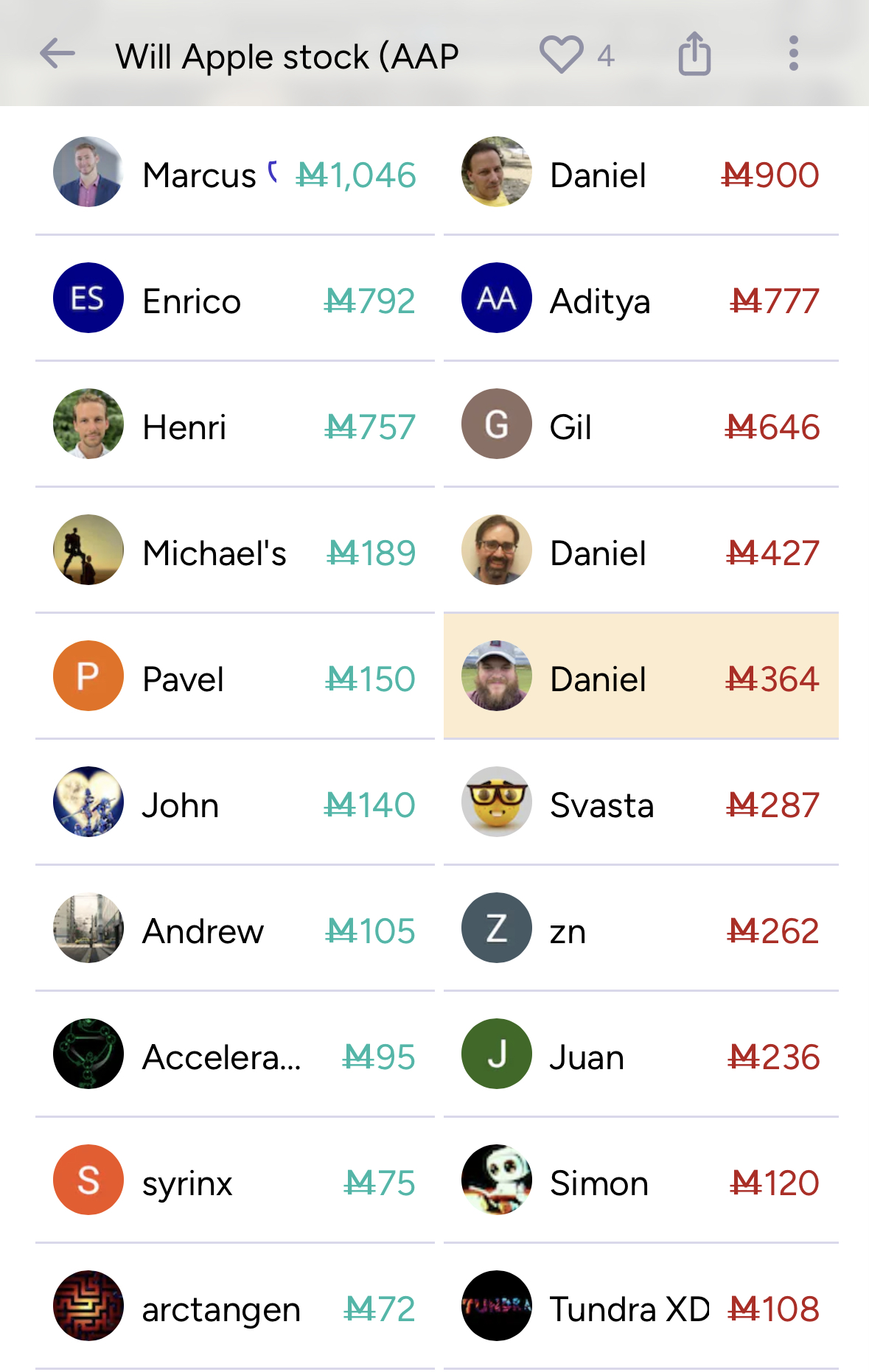Share this market
Viewport: 869px width, 1372px height.
(x=694, y=55)
